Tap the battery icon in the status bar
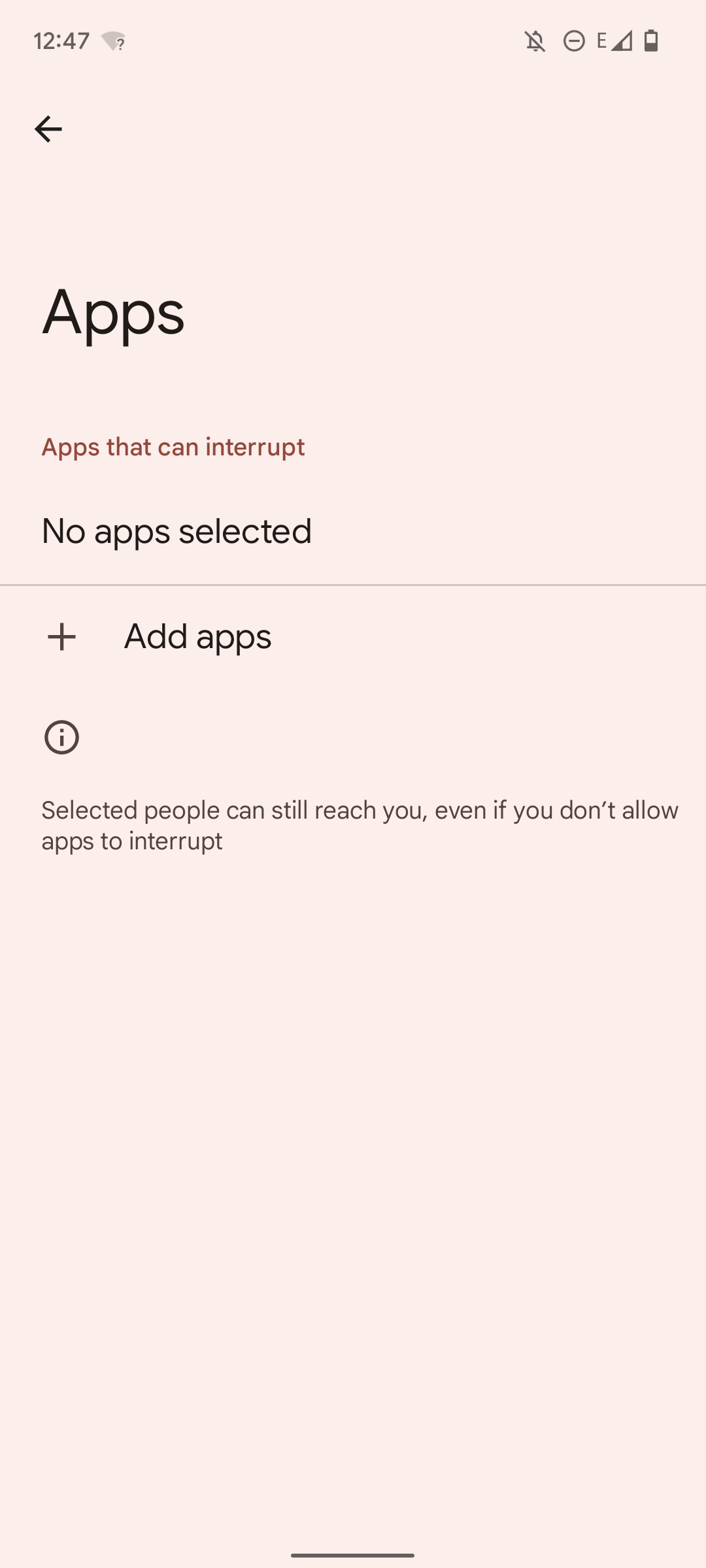Viewport: 706px width, 1568px height. [650, 41]
